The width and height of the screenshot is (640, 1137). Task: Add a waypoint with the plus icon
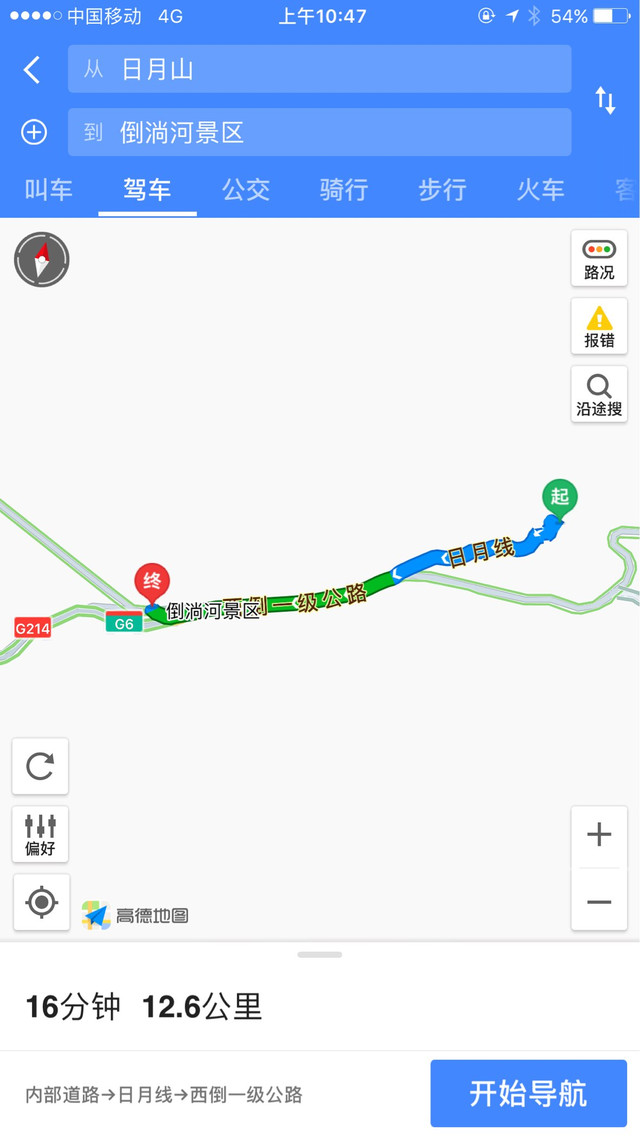pyautogui.click(x=33, y=132)
